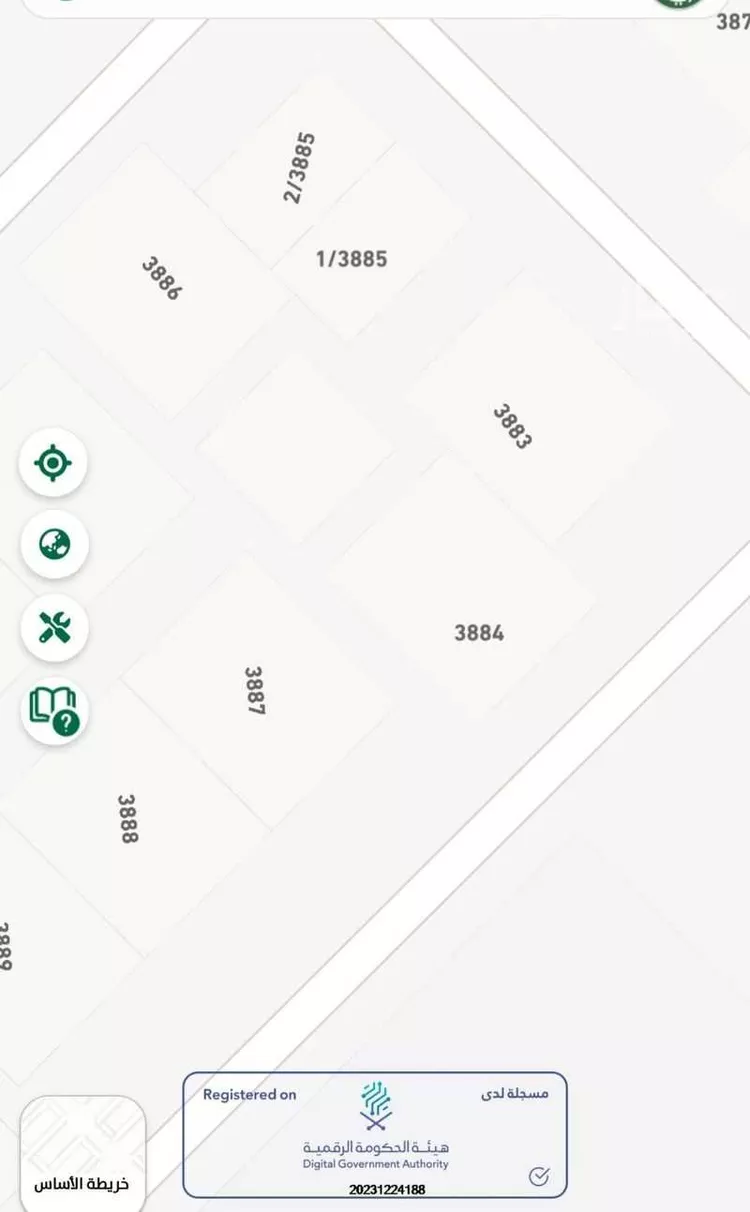Switch basemap via خريطة الأساس tile

82,1155
